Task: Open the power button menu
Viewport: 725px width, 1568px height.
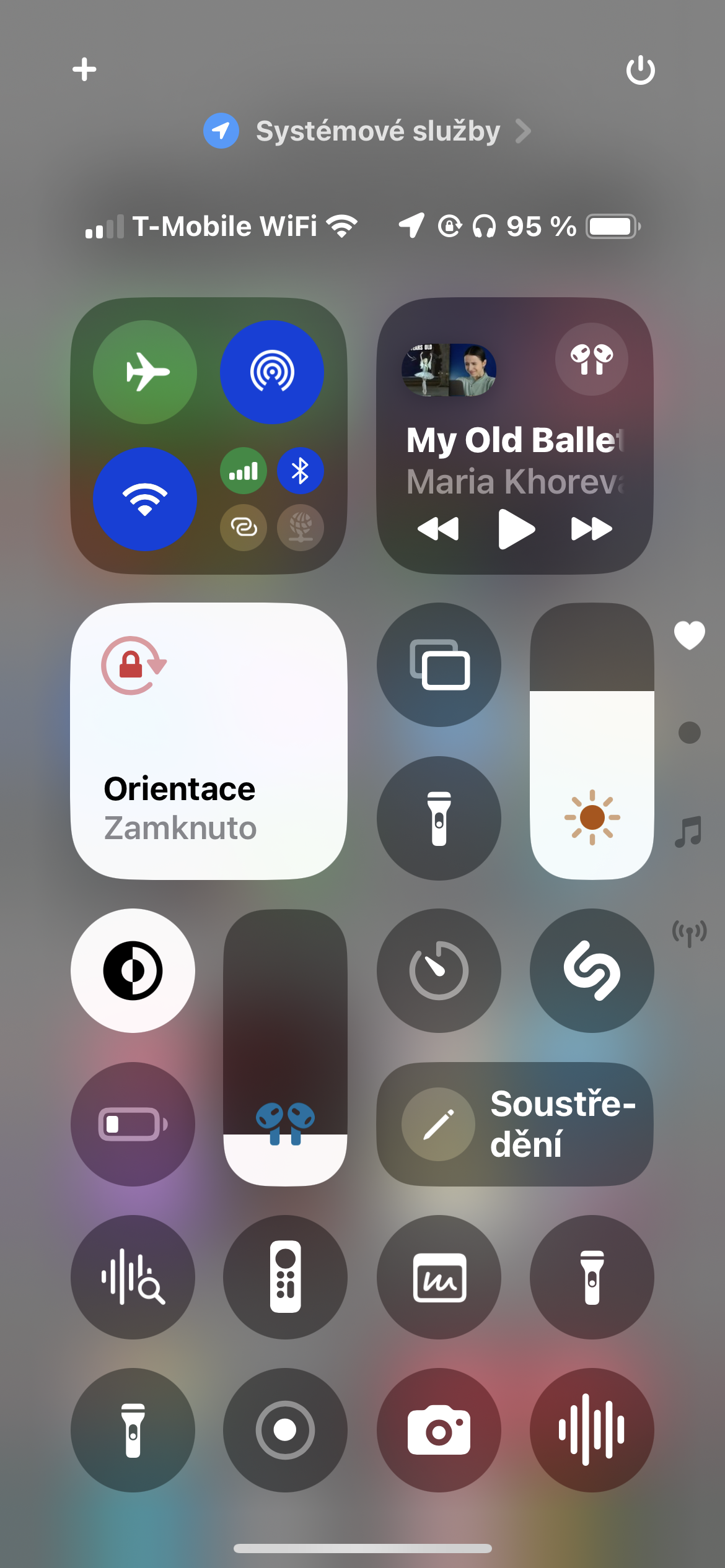Action: coord(640,70)
